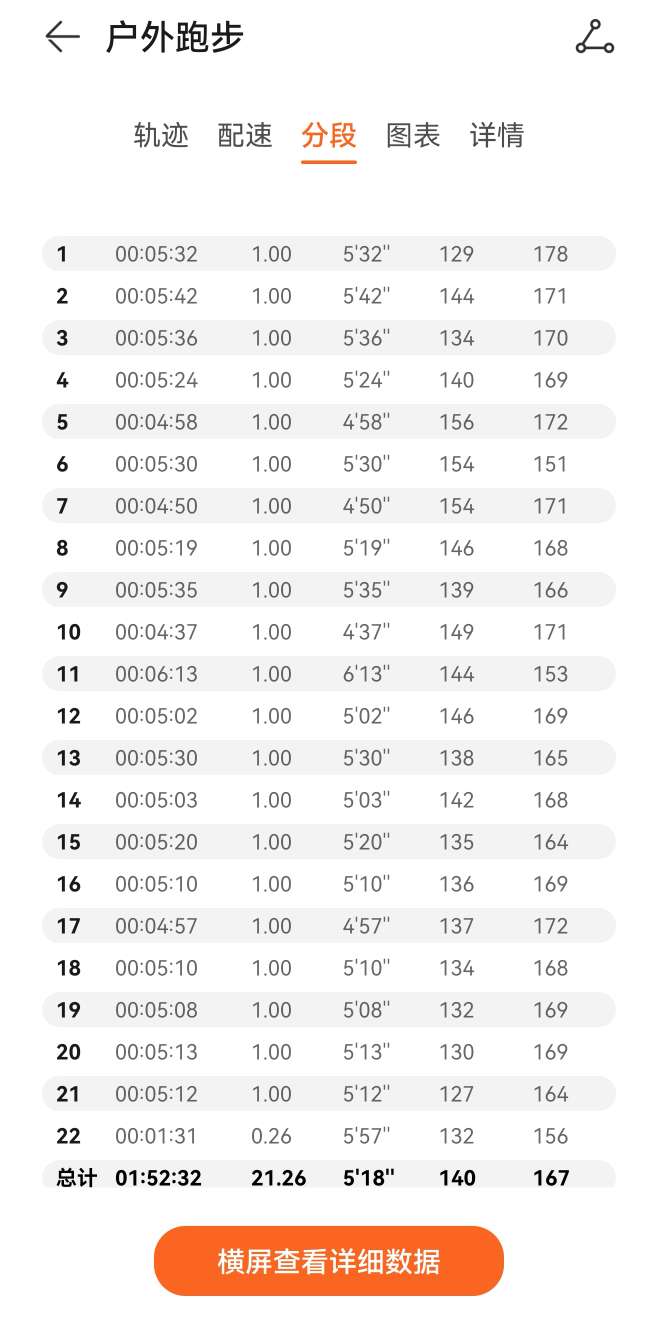Go back using the top-left arrow
Image resolution: width=658 pixels, height=1335 pixels.
62,37
